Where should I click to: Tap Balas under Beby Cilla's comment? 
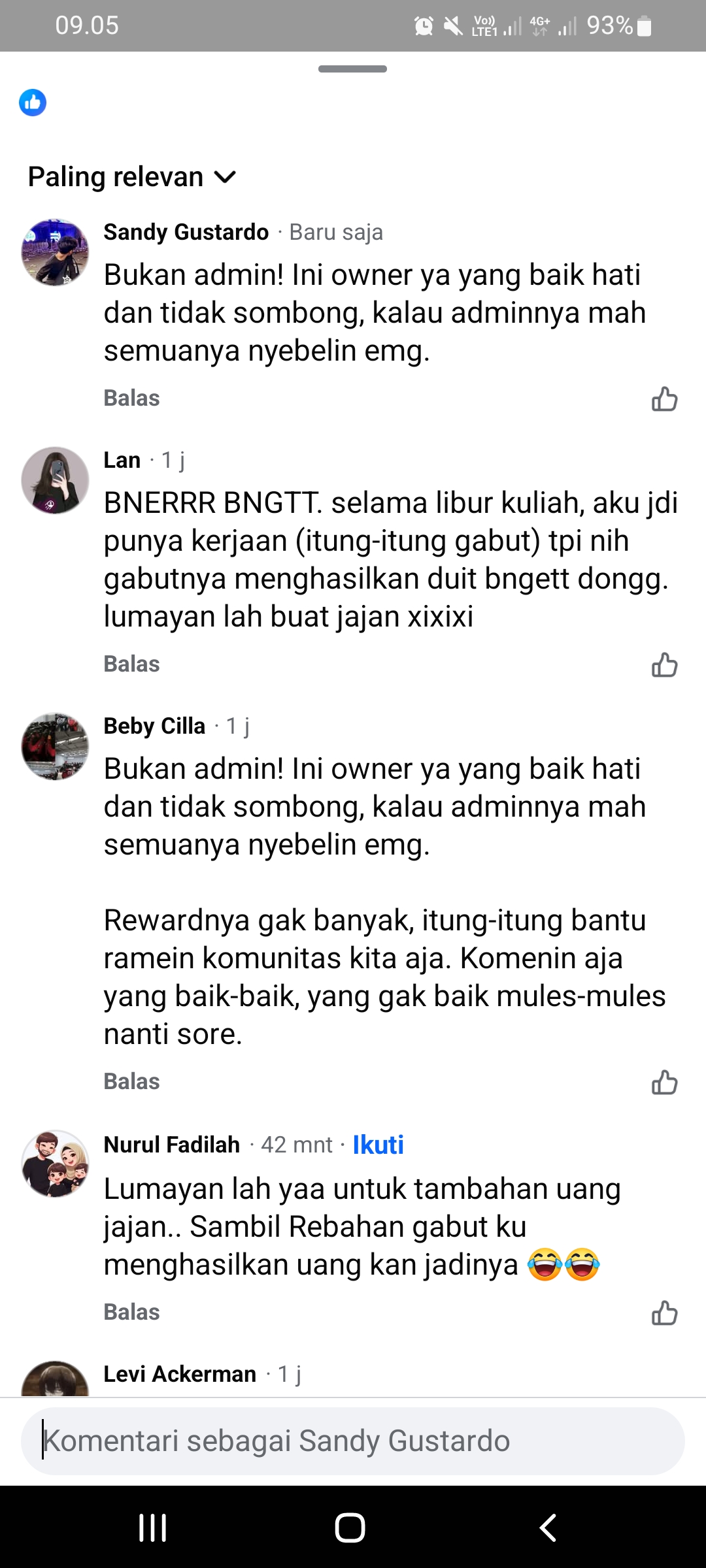click(x=131, y=1081)
